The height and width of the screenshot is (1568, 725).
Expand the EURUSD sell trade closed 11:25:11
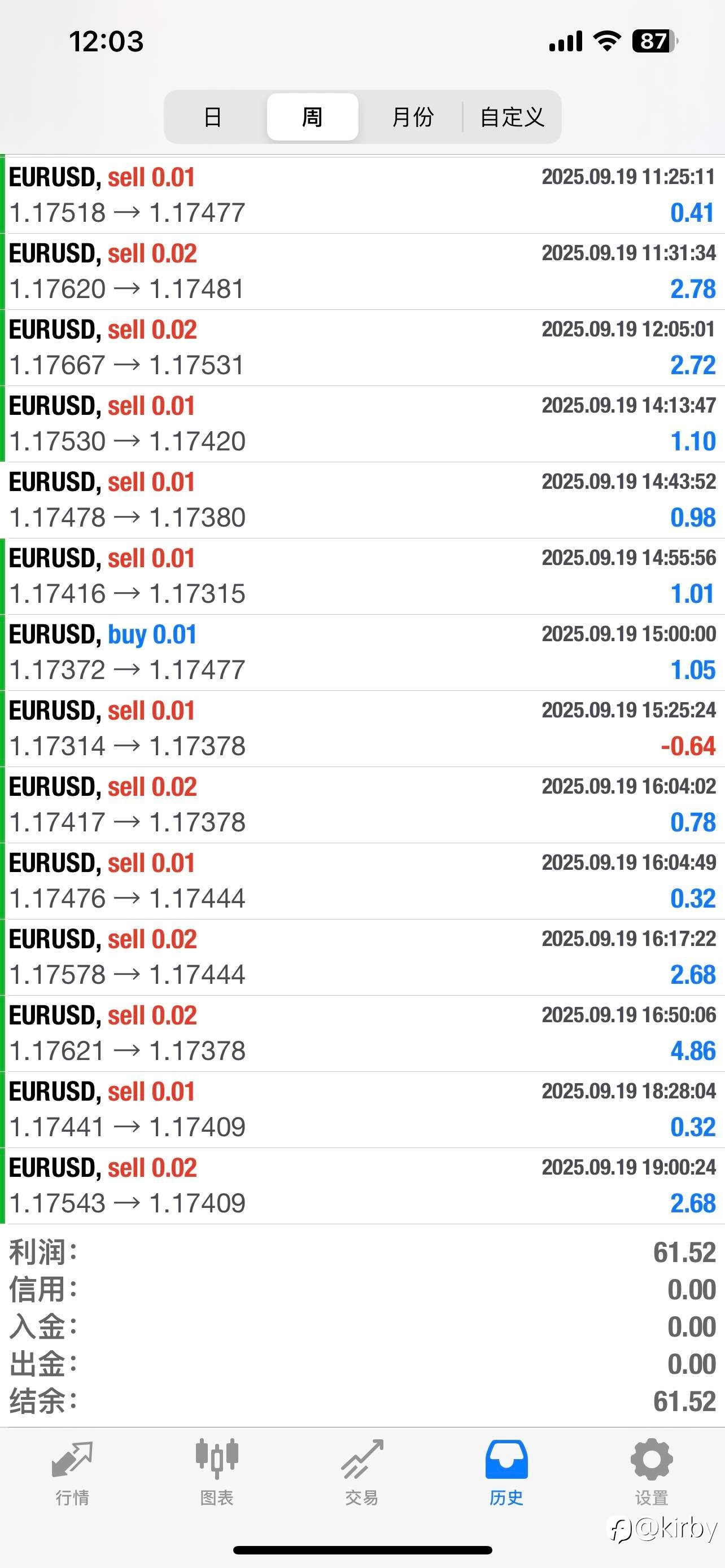[x=362, y=195]
